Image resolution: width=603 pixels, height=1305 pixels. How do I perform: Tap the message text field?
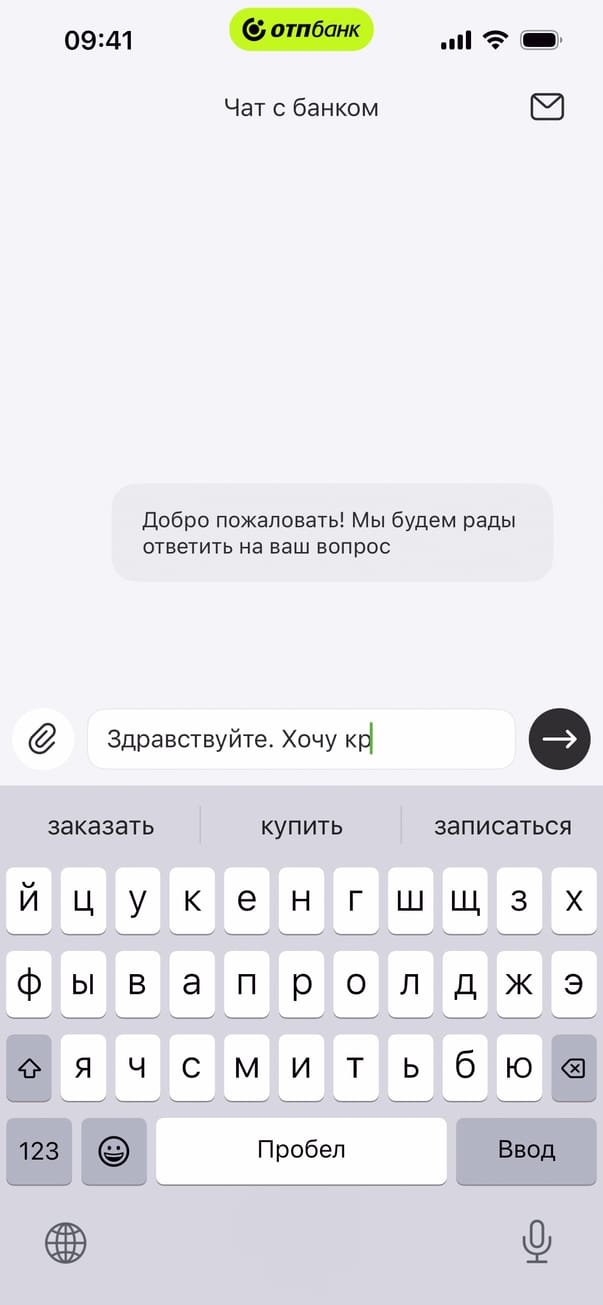point(300,739)
